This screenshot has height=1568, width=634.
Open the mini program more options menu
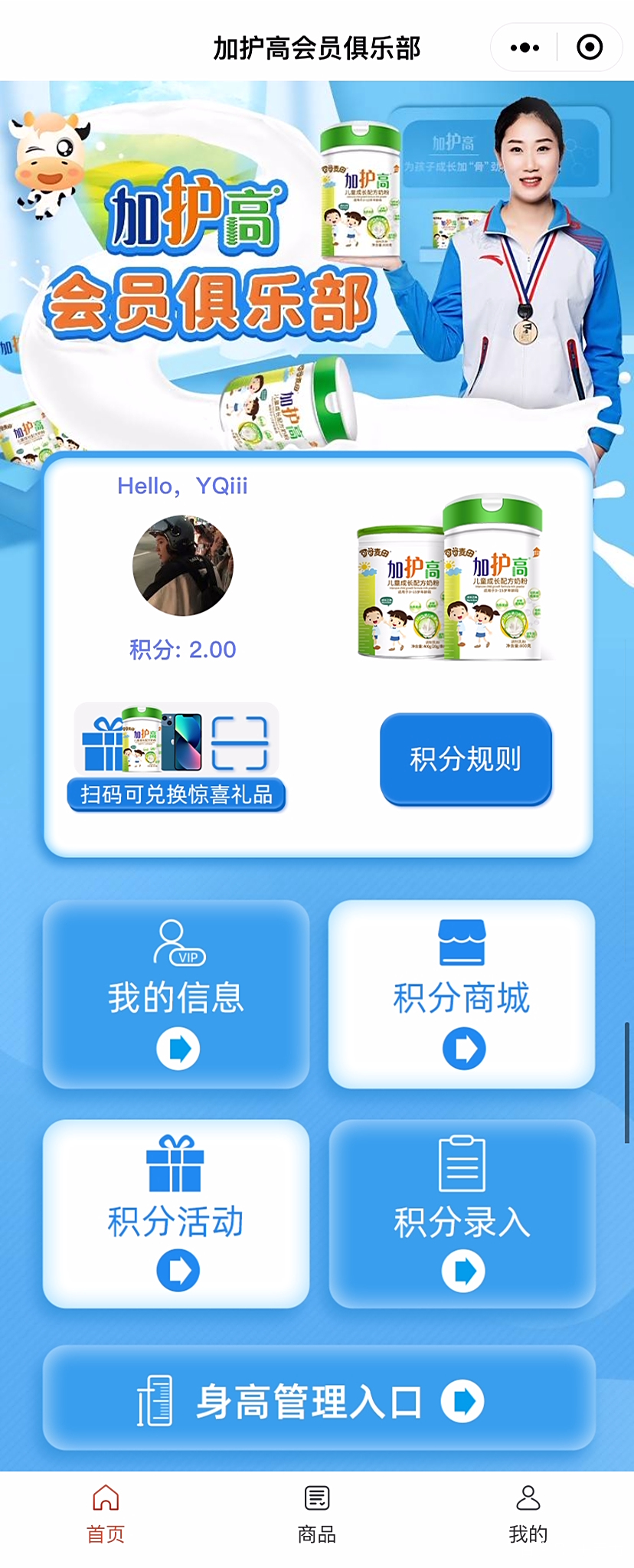click(525, 47)
